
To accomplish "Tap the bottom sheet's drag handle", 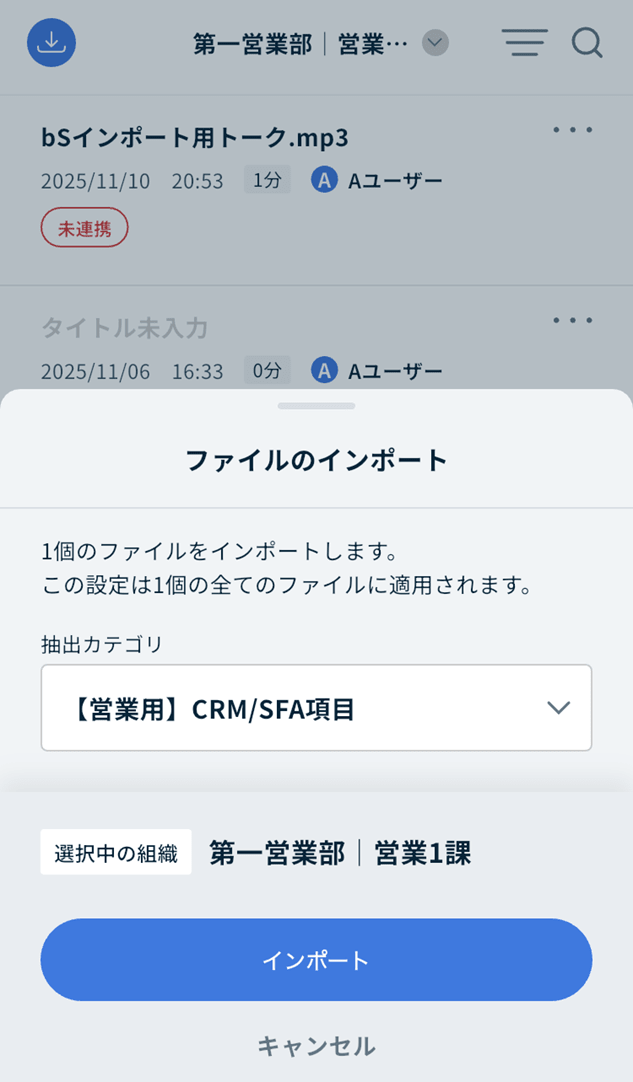I will point(316,406).
